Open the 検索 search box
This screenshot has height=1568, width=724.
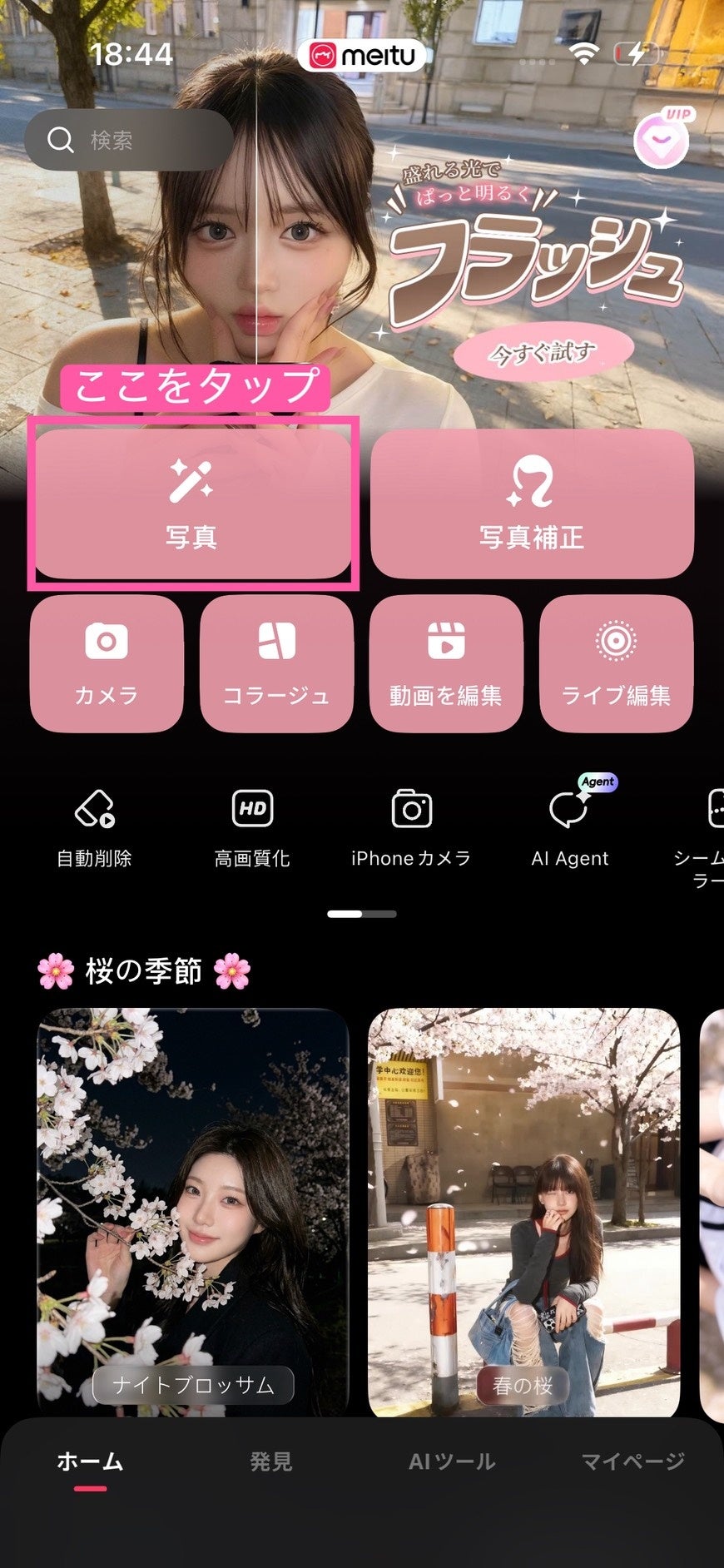pos(129,140)
